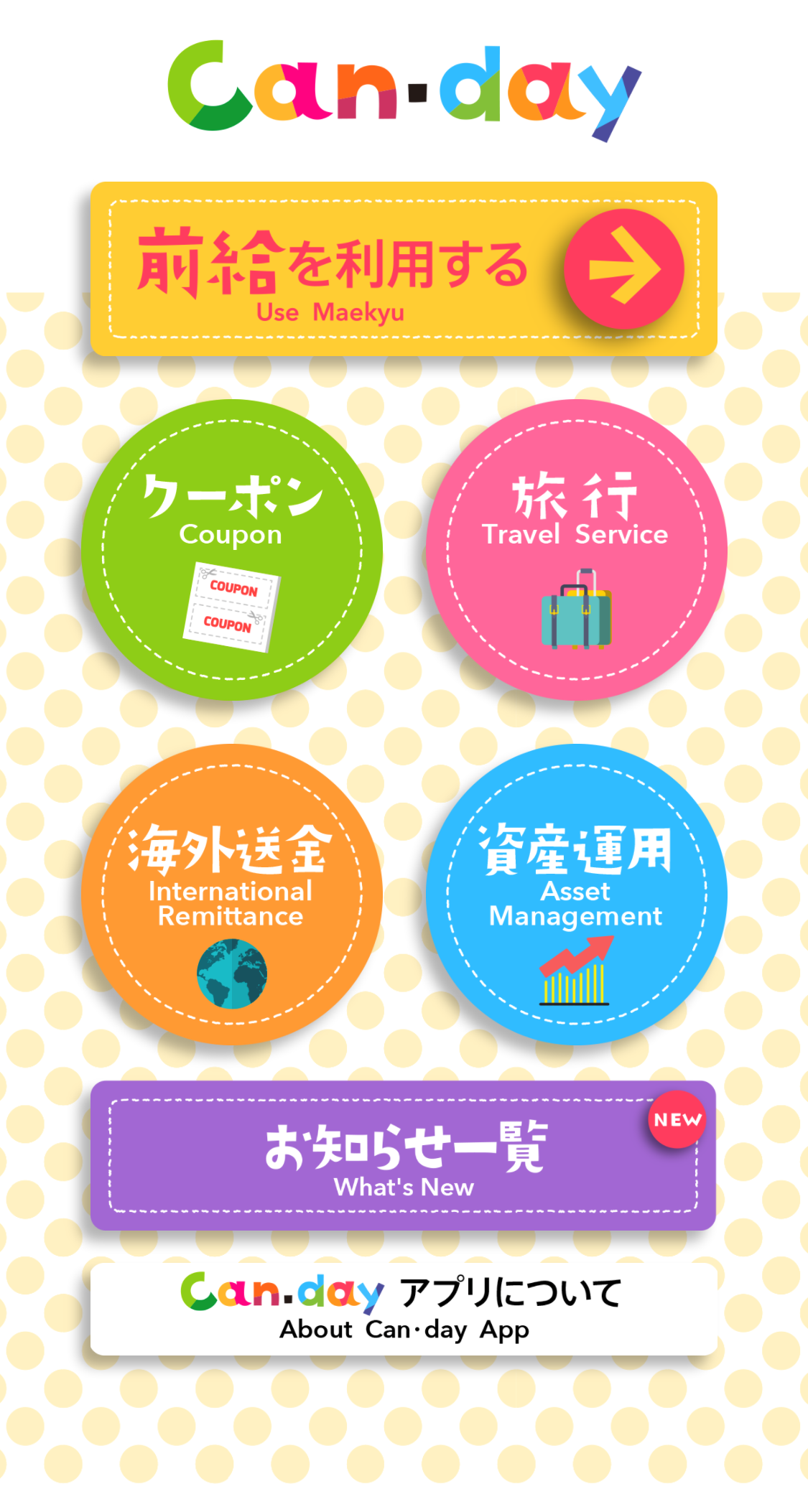Image resolution: width=808 pixels, height=1512 pixels.
Task: View the What's New list
Action: (404, 1155)
